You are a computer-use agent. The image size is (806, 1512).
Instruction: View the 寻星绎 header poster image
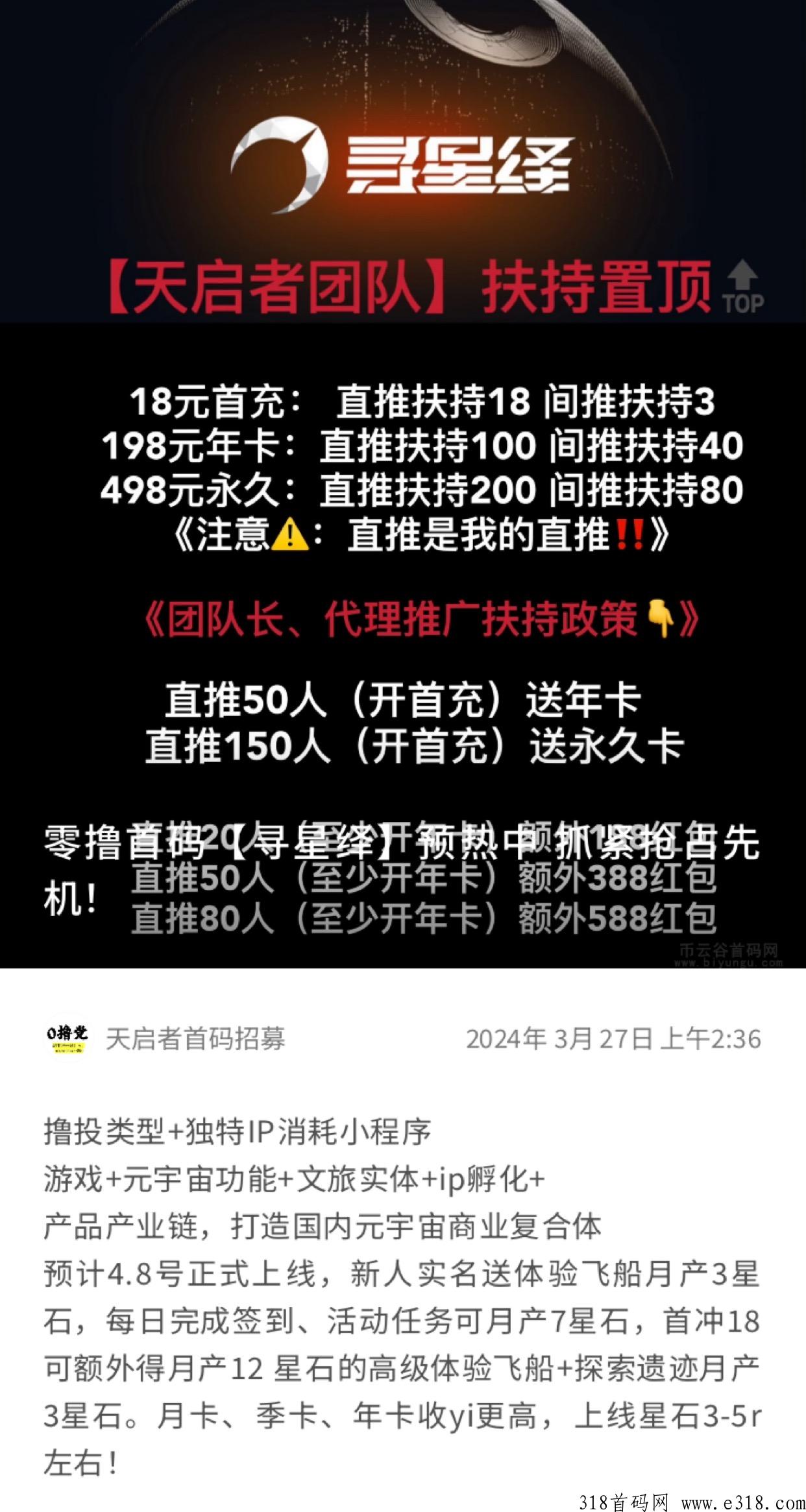coord(403,484)
